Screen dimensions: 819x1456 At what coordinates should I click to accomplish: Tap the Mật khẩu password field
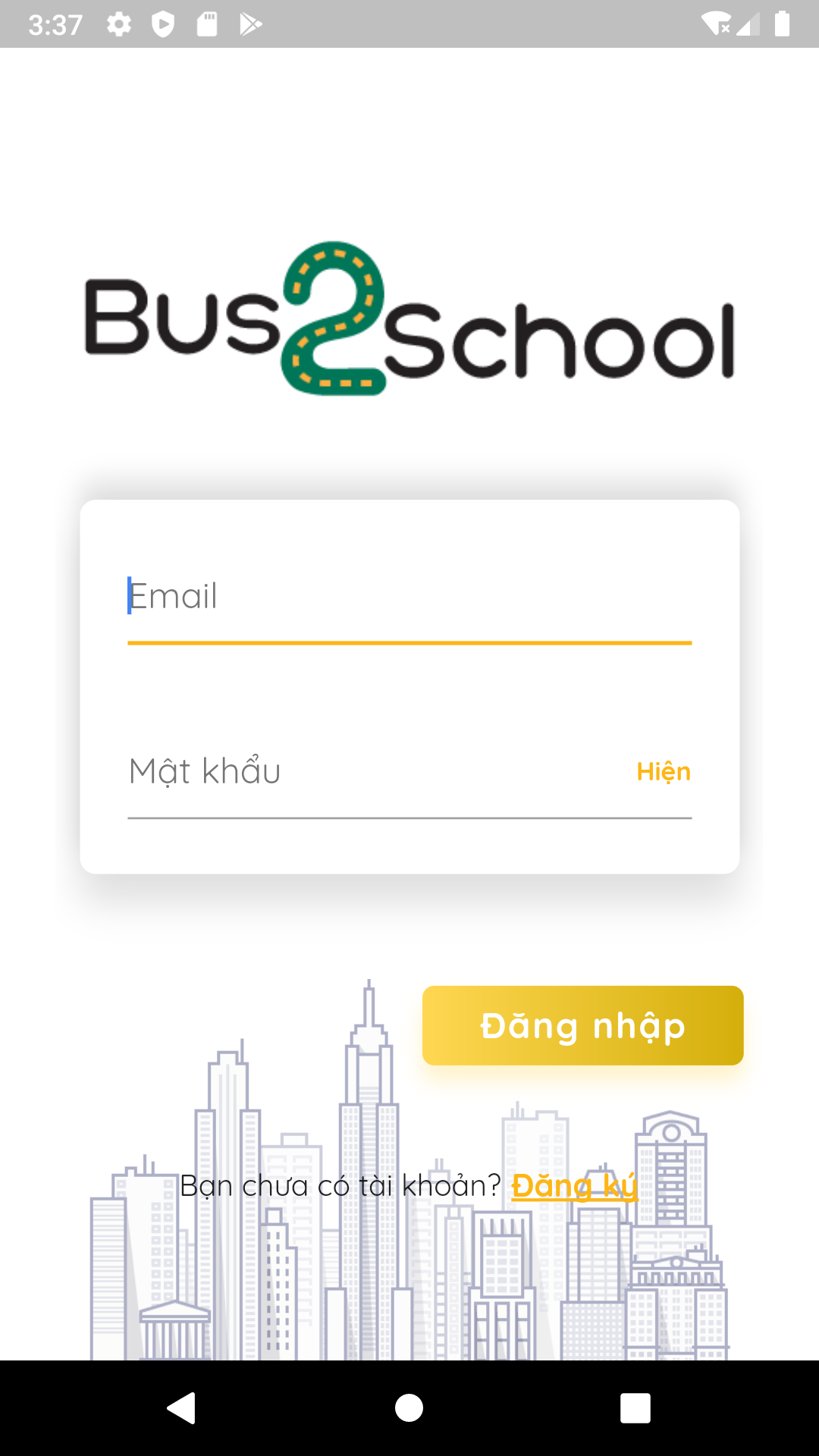click(x=377, y=772)
